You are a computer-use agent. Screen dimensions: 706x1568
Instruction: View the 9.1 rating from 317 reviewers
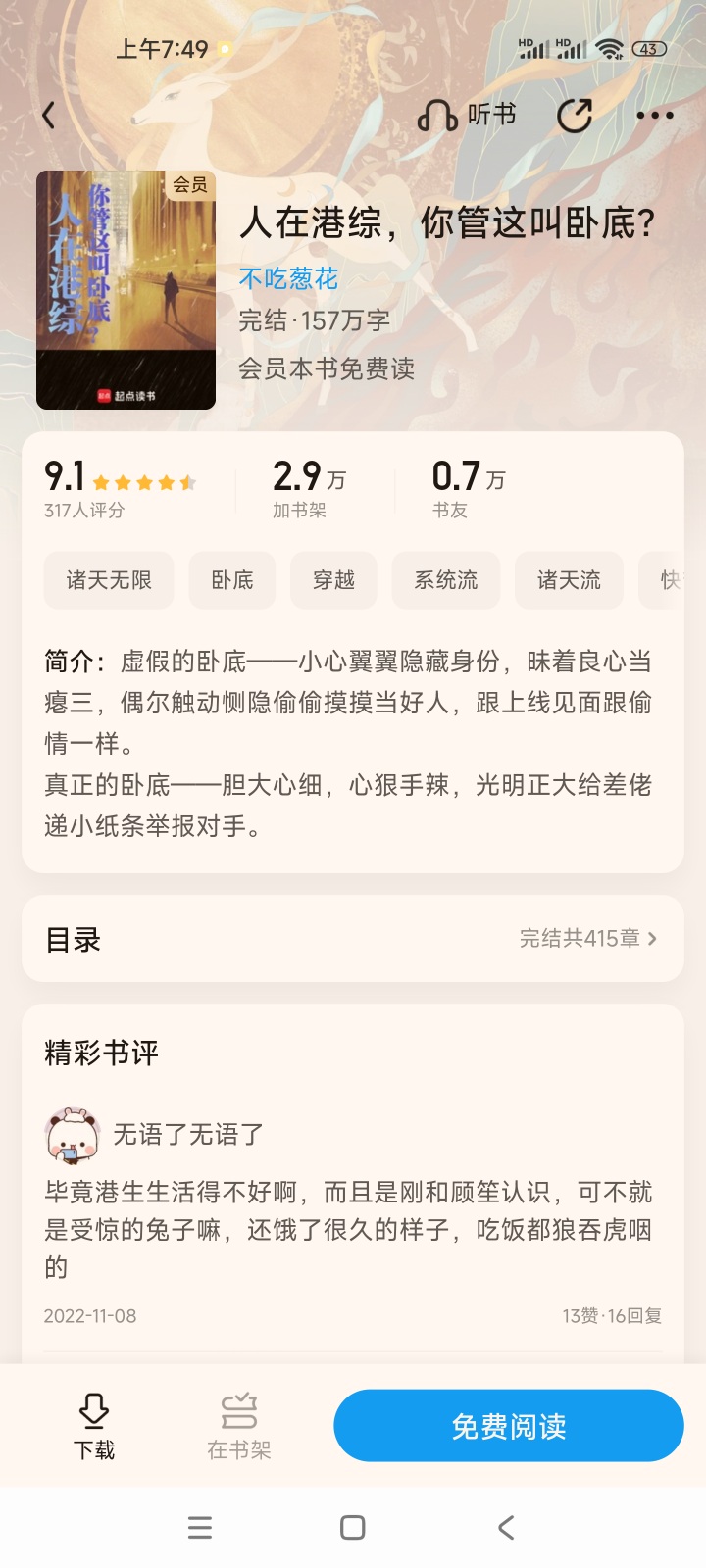(x=120, y=488)
